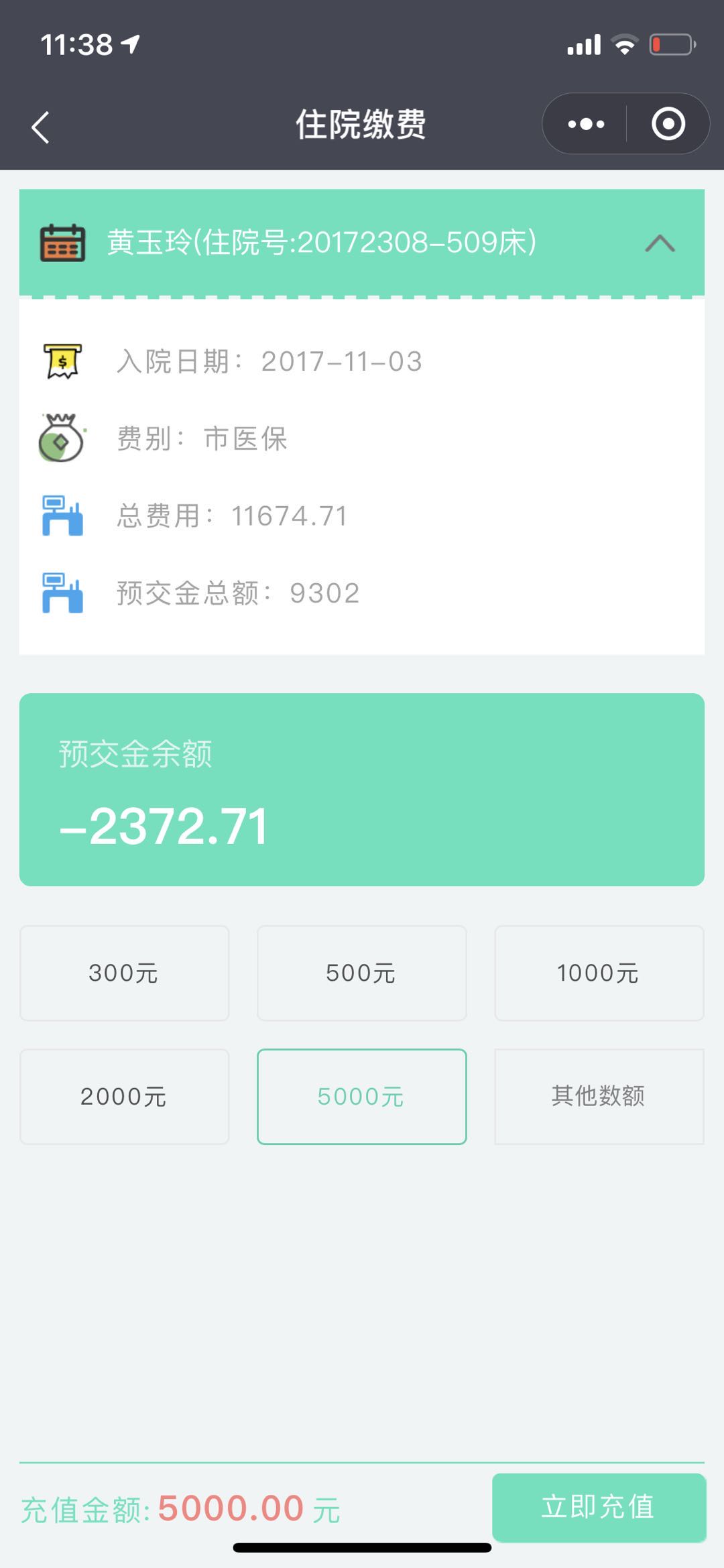The image size is (724, 1568).
Task: Open the mini program more options menu
Action: tap(586, 124)
